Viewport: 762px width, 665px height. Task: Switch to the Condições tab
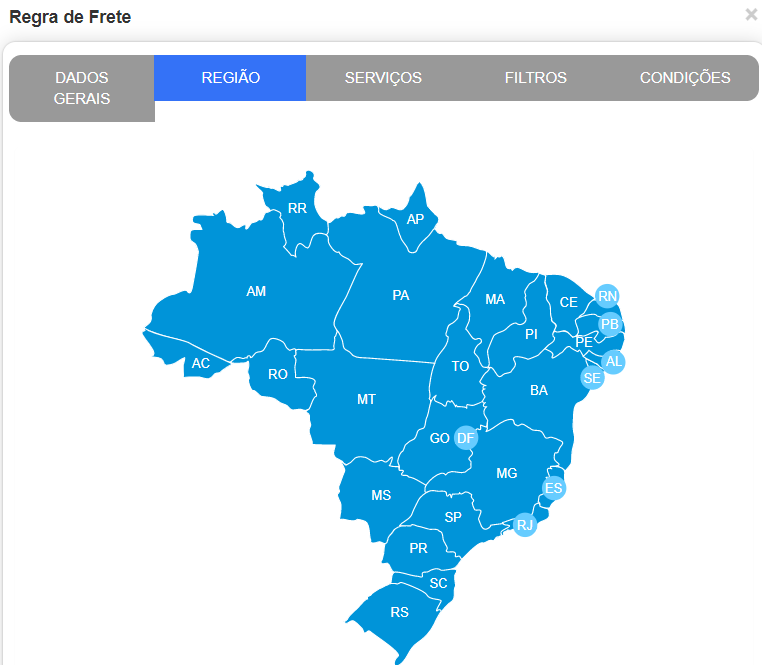(685, 78)
